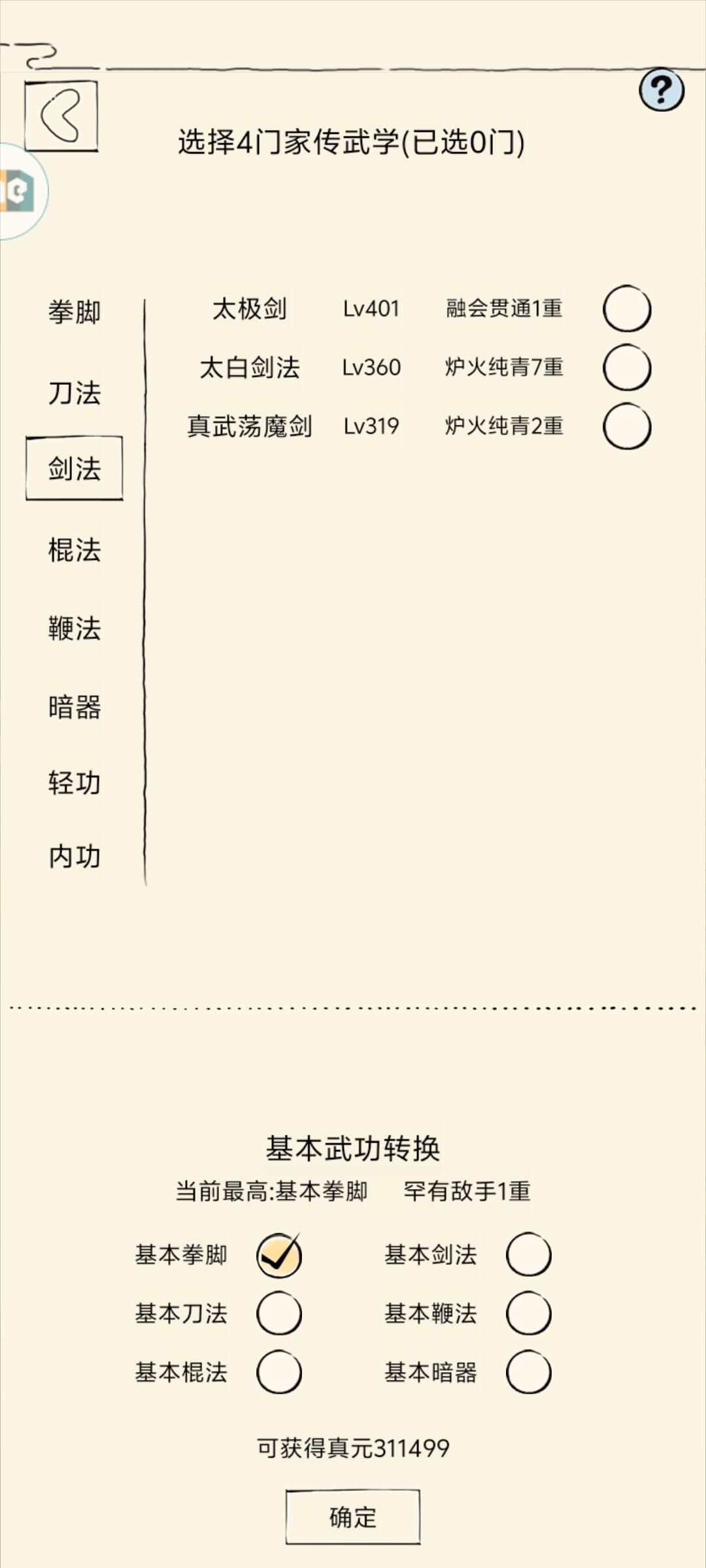This screenshot has width=706, height=1568.
Task: Open the 内功 category
Action: pos(74,861)
